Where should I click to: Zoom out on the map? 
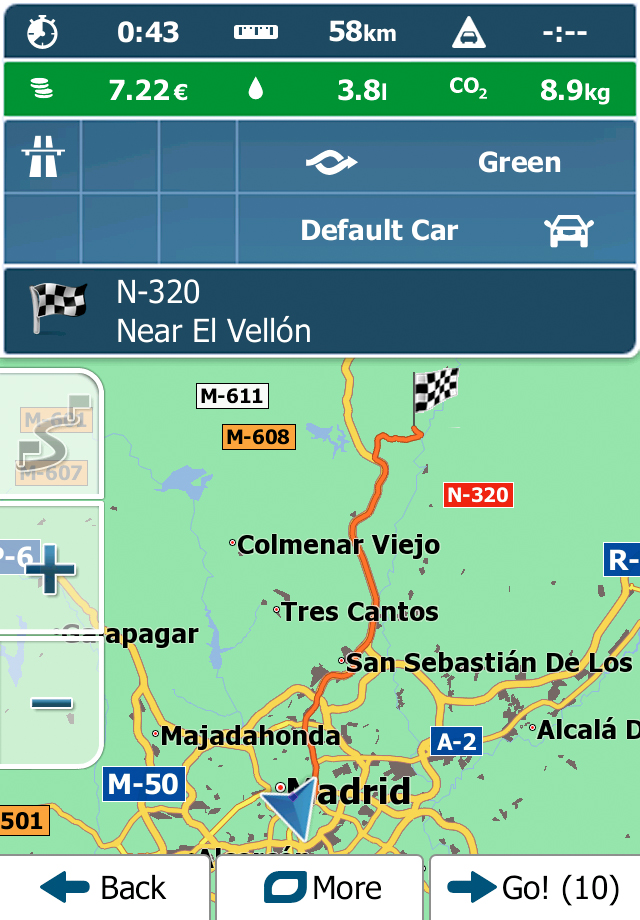tap(50, 703)
